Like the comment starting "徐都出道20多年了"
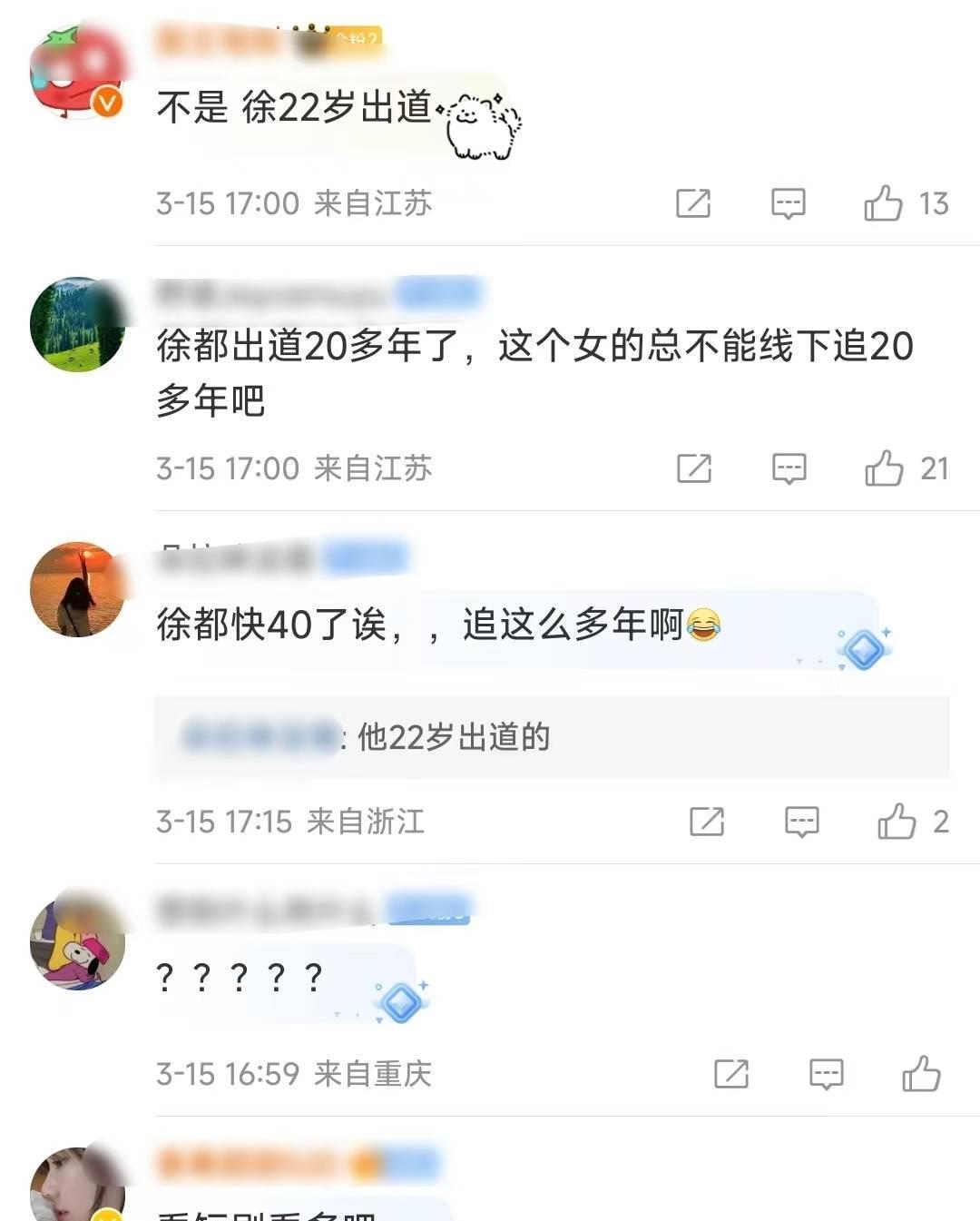 [x=884, y=468]
